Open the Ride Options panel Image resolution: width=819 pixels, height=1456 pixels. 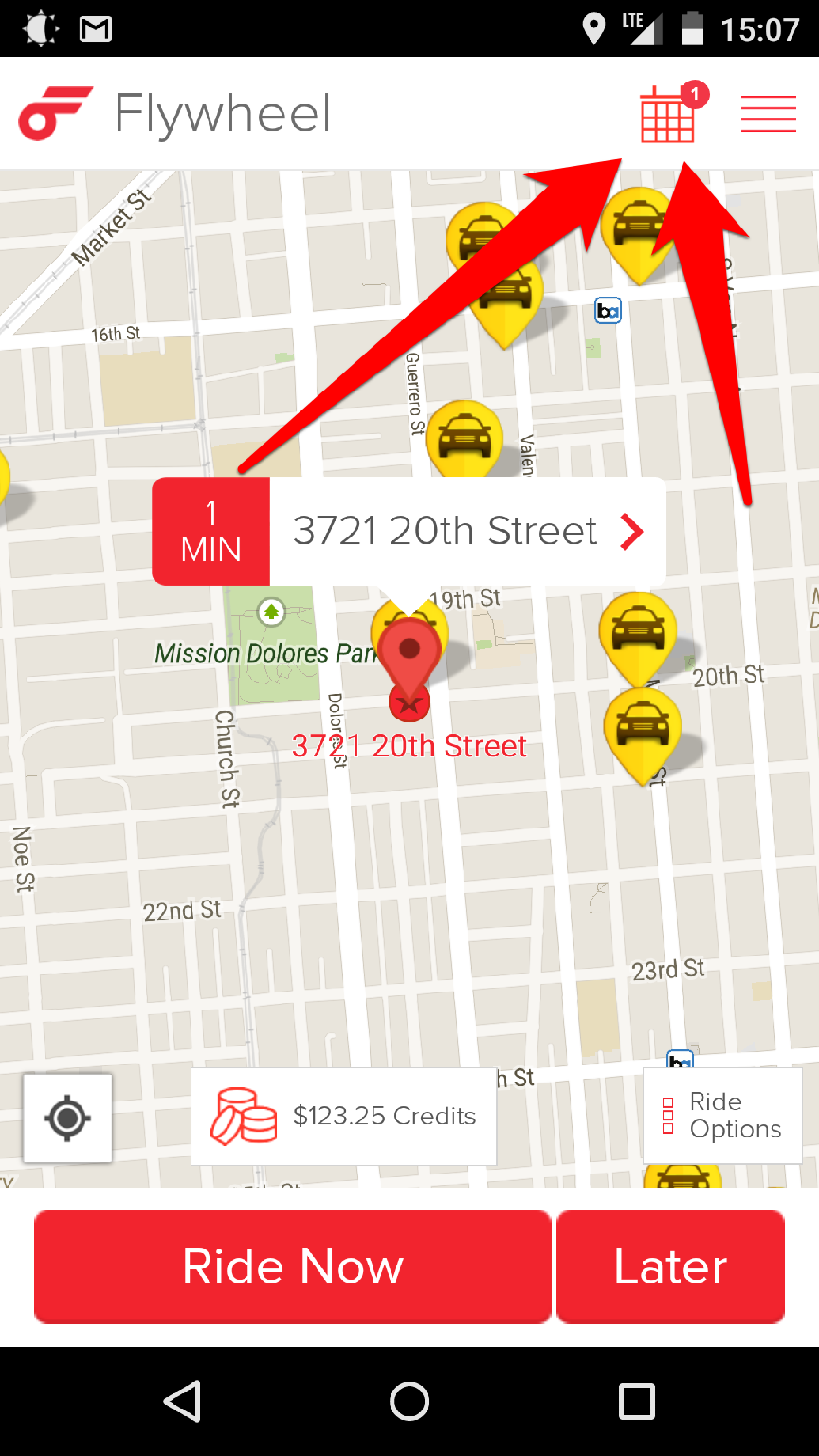click(x=722, y=1115)
